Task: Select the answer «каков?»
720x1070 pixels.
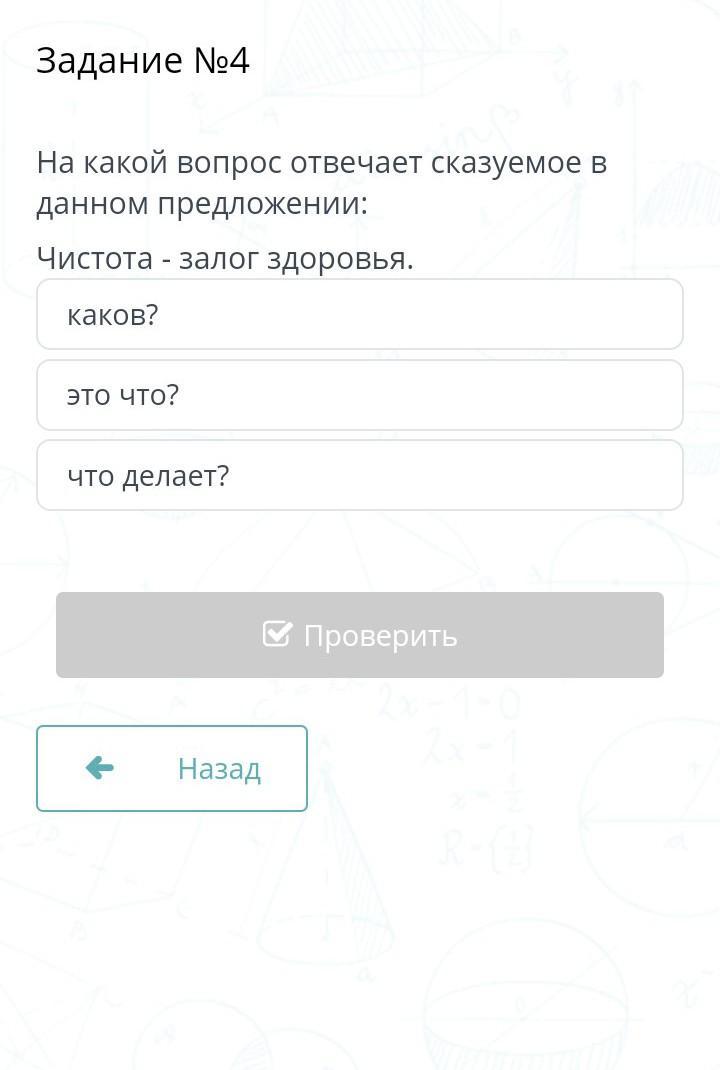Action: click(360, 315)
